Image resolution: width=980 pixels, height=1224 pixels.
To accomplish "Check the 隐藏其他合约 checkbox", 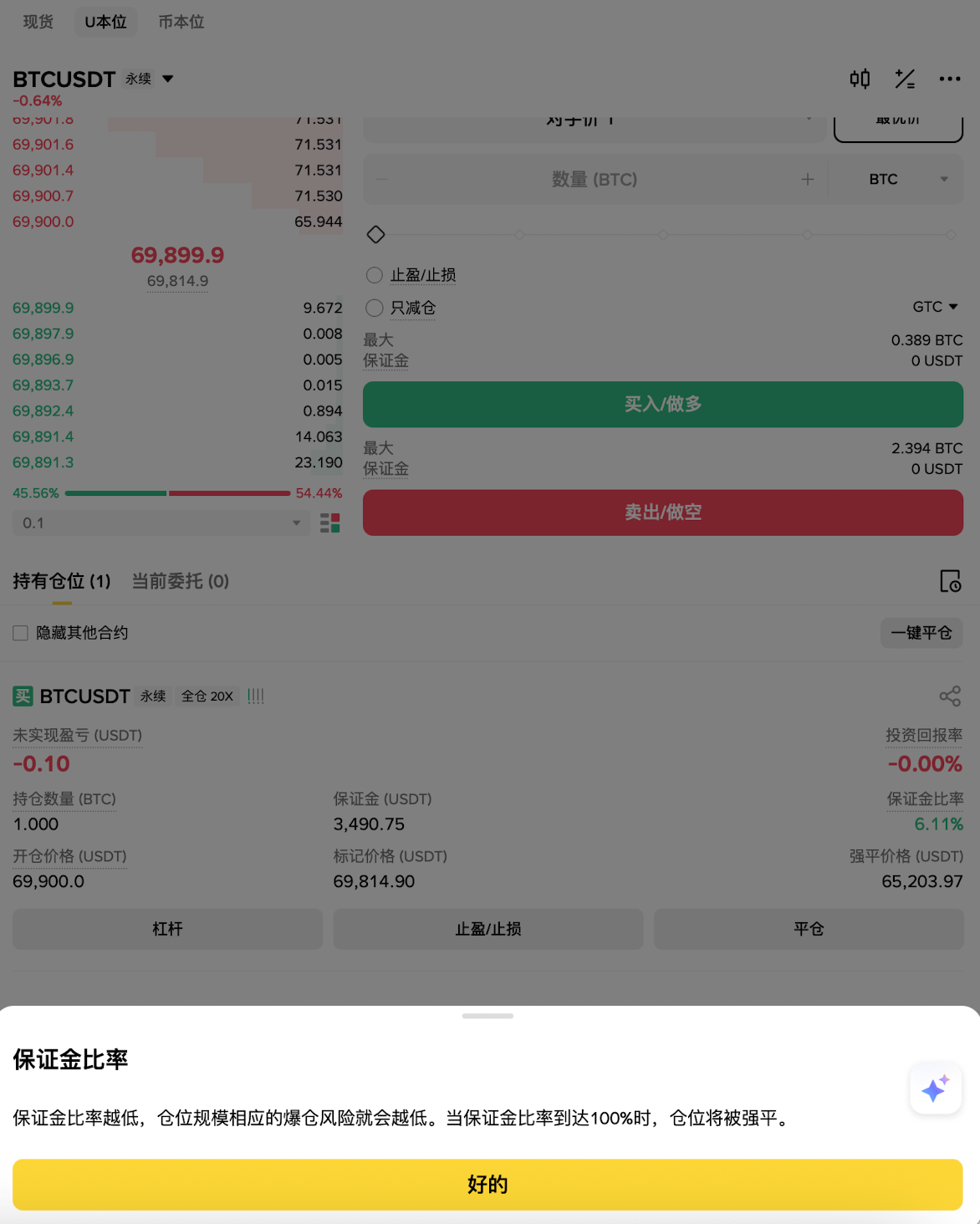I will (20, 633).
